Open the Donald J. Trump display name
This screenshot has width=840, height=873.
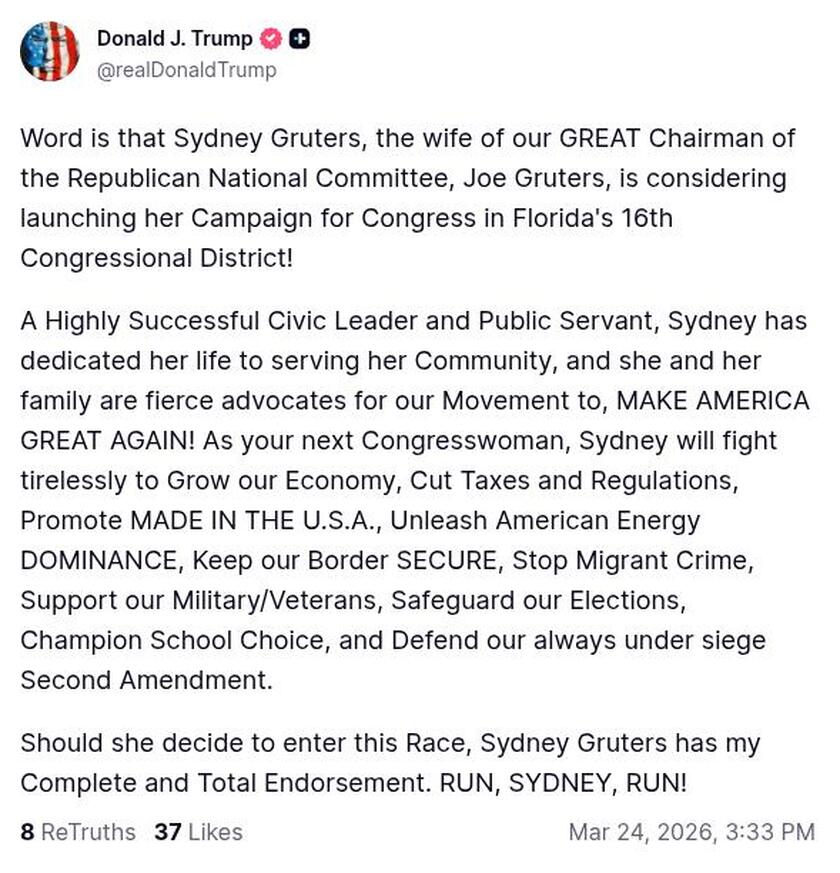pos(174,39)
